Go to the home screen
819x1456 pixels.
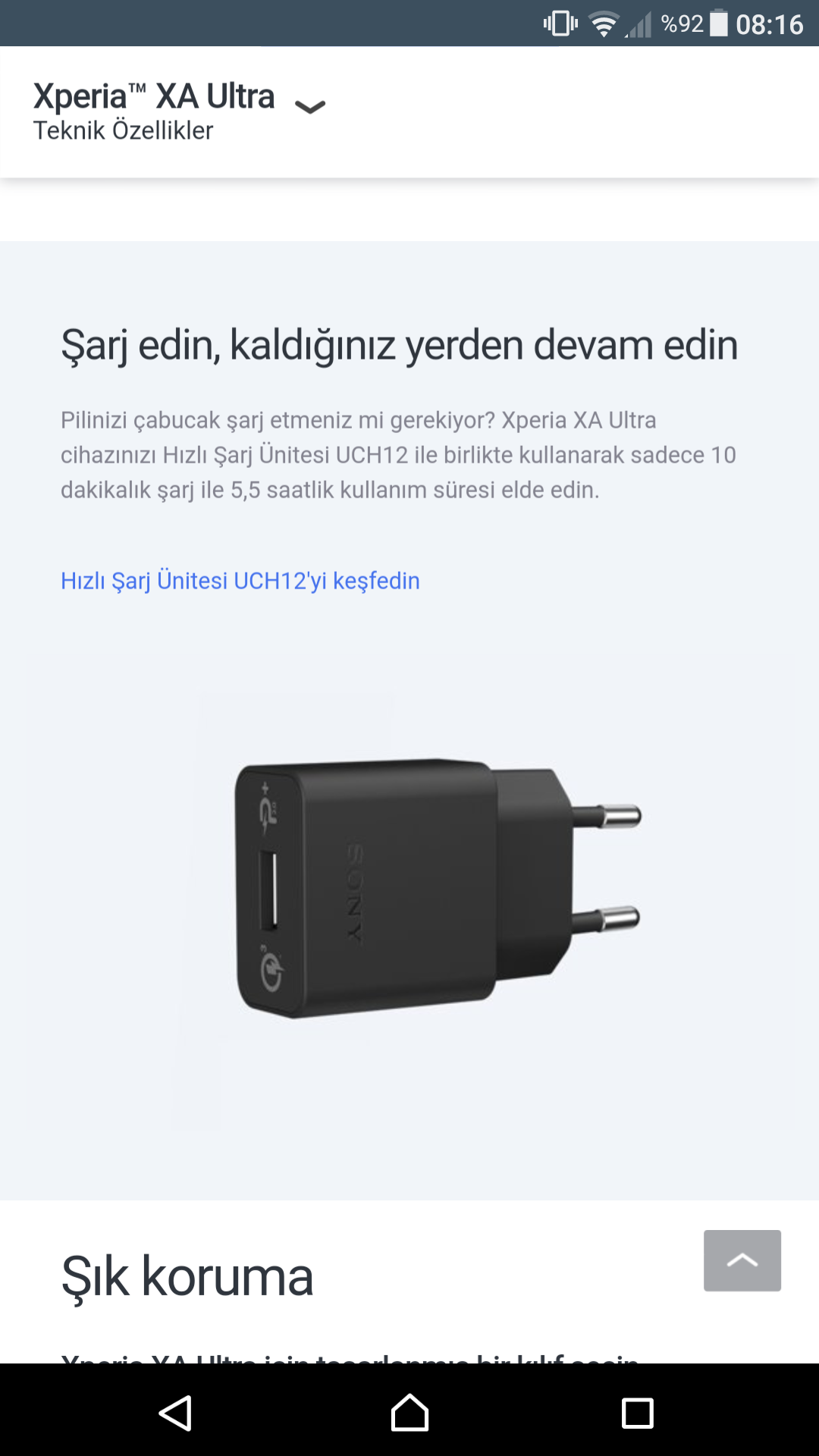[x=409, y=1413]
